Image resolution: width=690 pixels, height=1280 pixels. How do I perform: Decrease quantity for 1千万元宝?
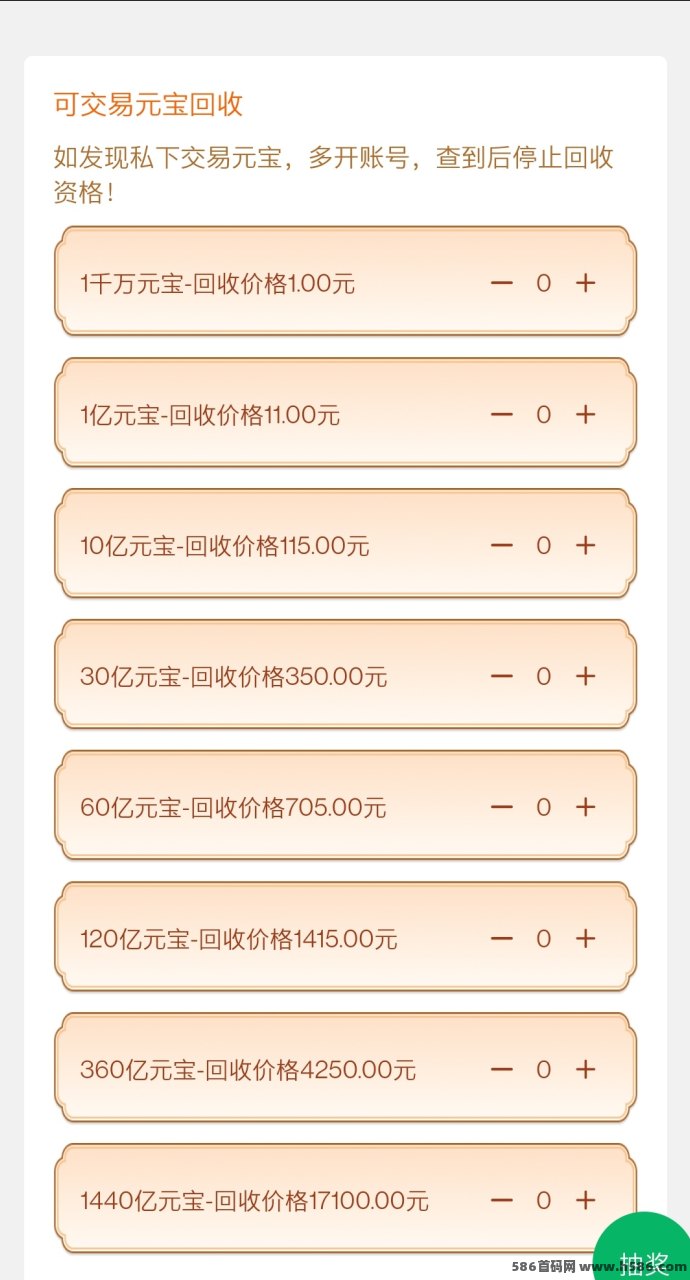(x=502, y=283)
